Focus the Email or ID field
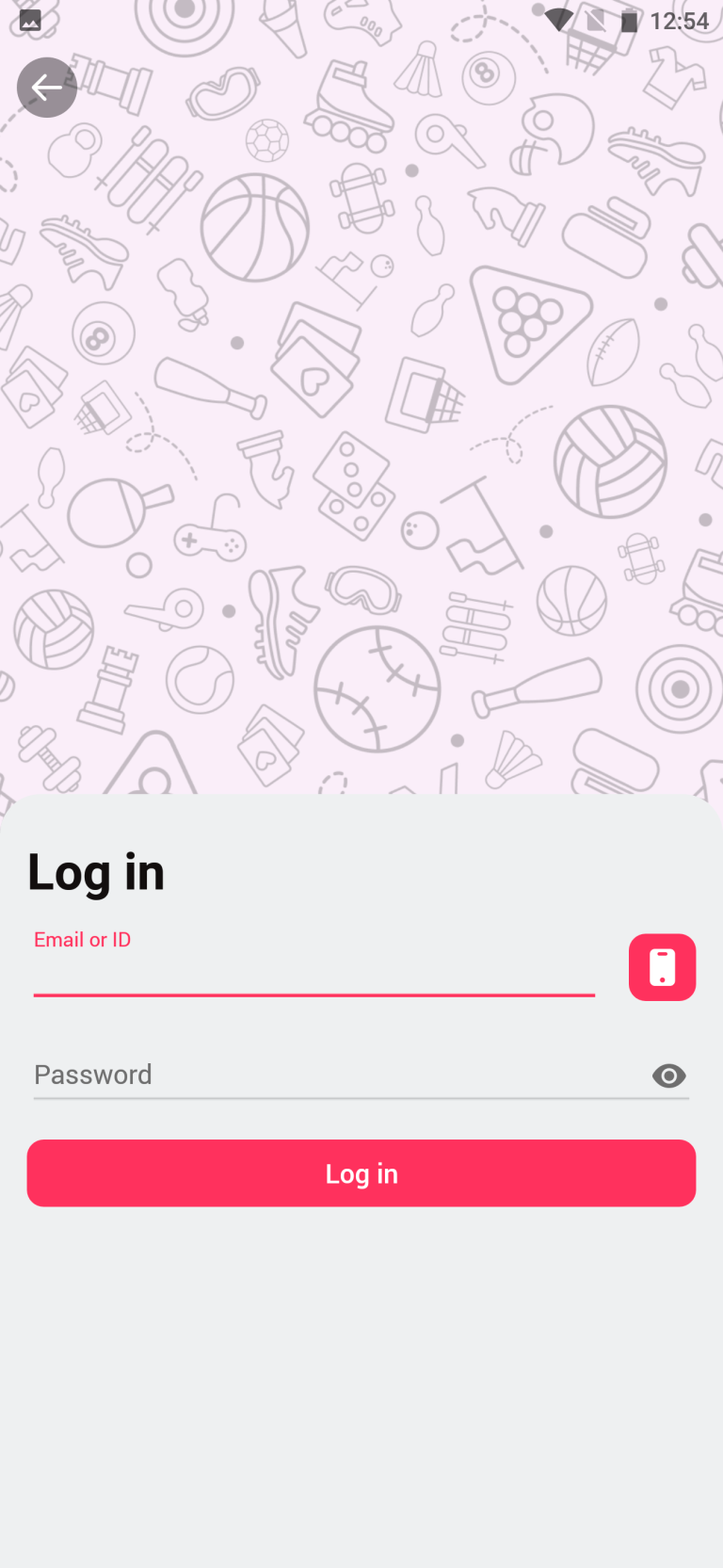 pos(313,970)
